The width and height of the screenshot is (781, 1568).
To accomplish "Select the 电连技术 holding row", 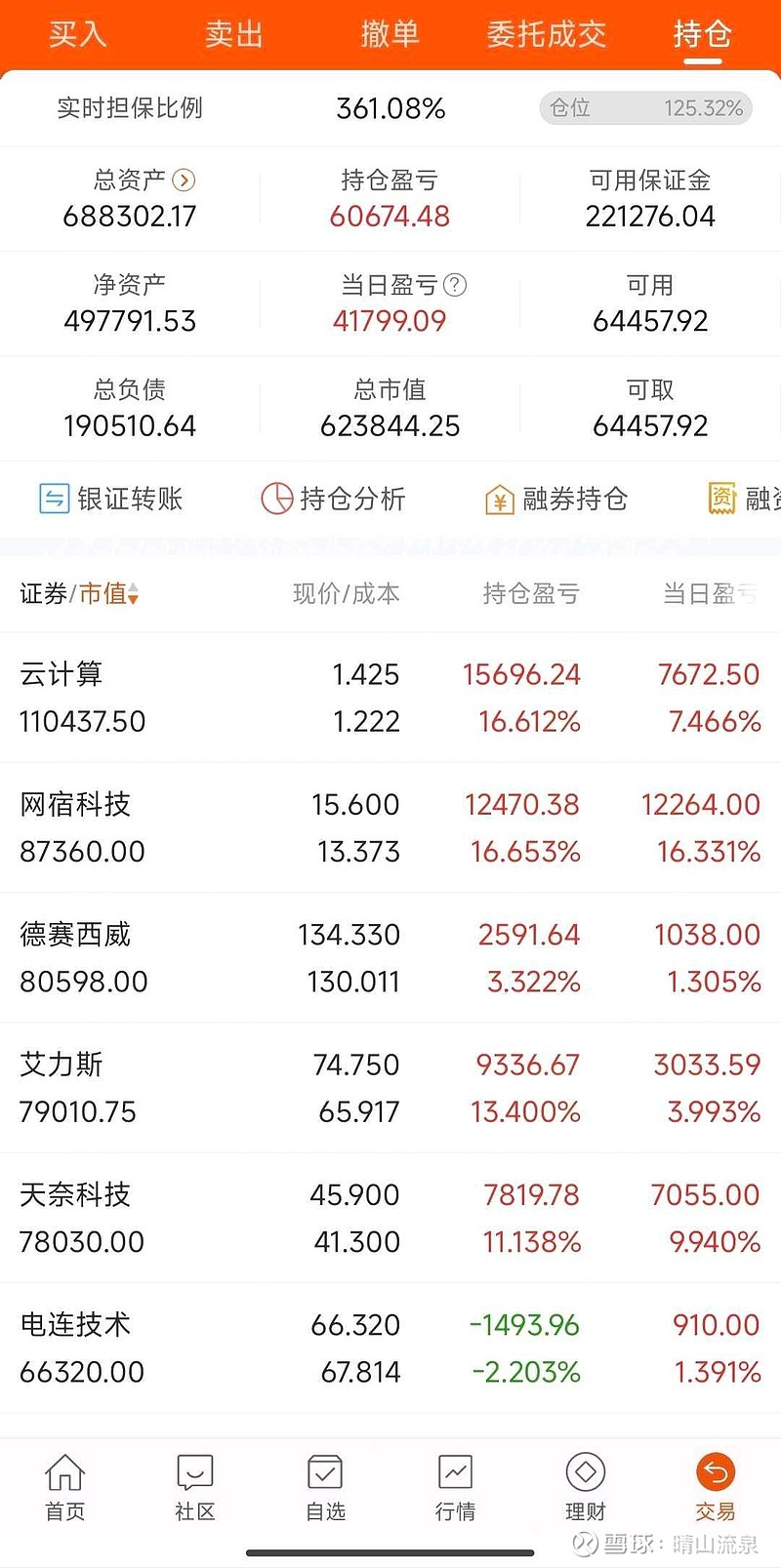I will click(390, 1347).
